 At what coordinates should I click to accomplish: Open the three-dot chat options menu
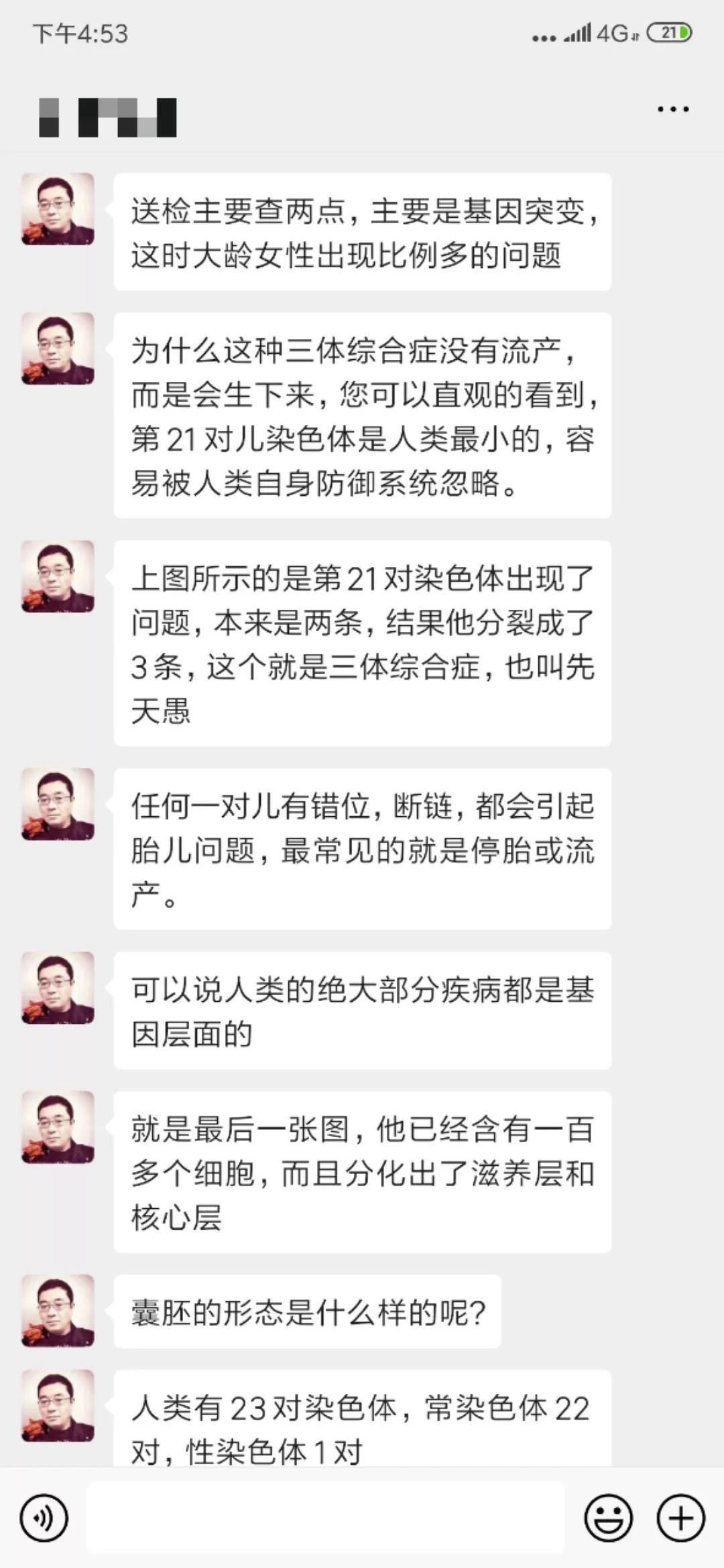[x=672, y=109]
